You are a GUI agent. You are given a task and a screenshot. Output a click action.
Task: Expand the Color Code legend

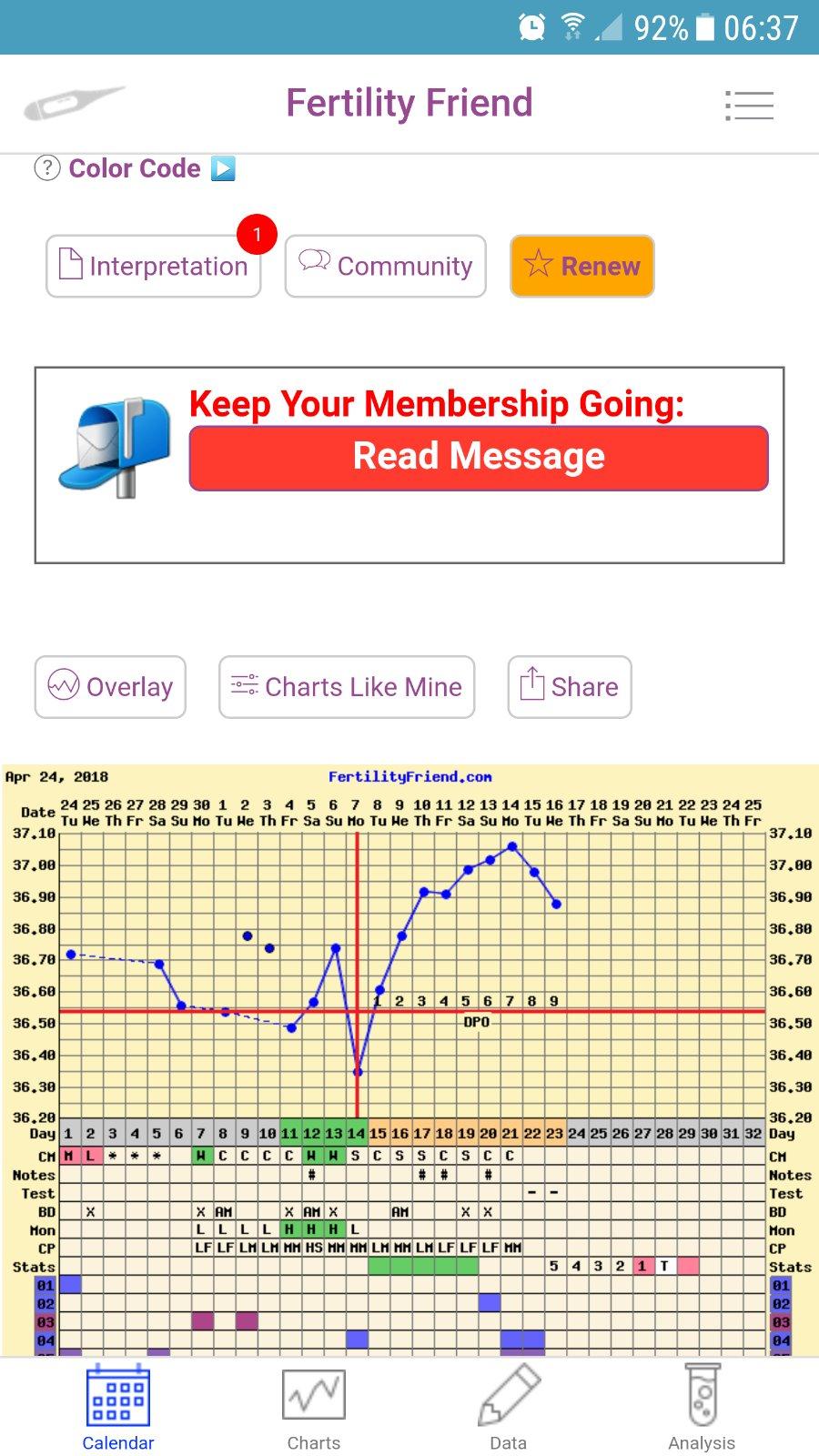pyautogui.click(x=223, y=169)
